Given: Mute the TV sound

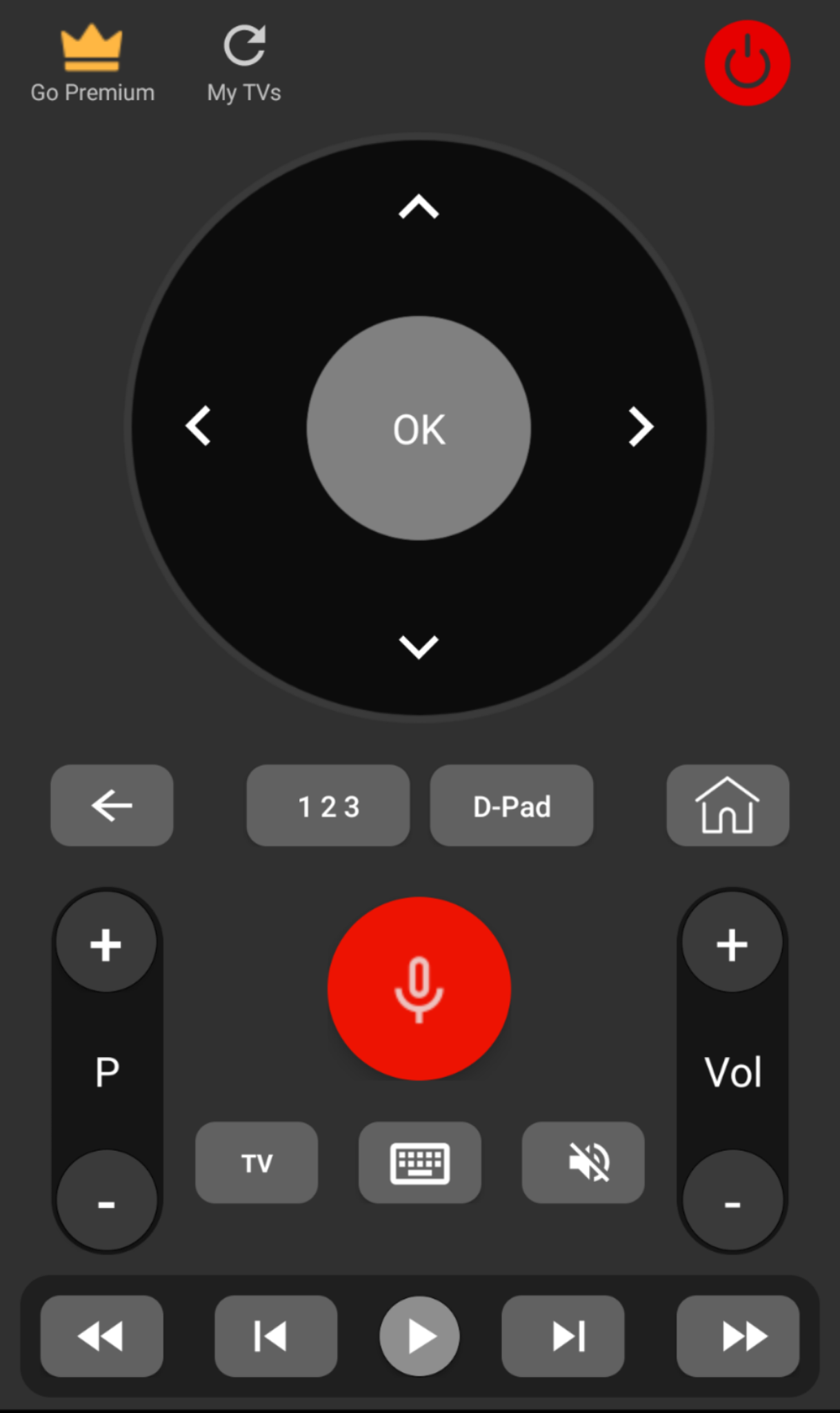Looking at the screenshot, I should (x=583, y=1163).
